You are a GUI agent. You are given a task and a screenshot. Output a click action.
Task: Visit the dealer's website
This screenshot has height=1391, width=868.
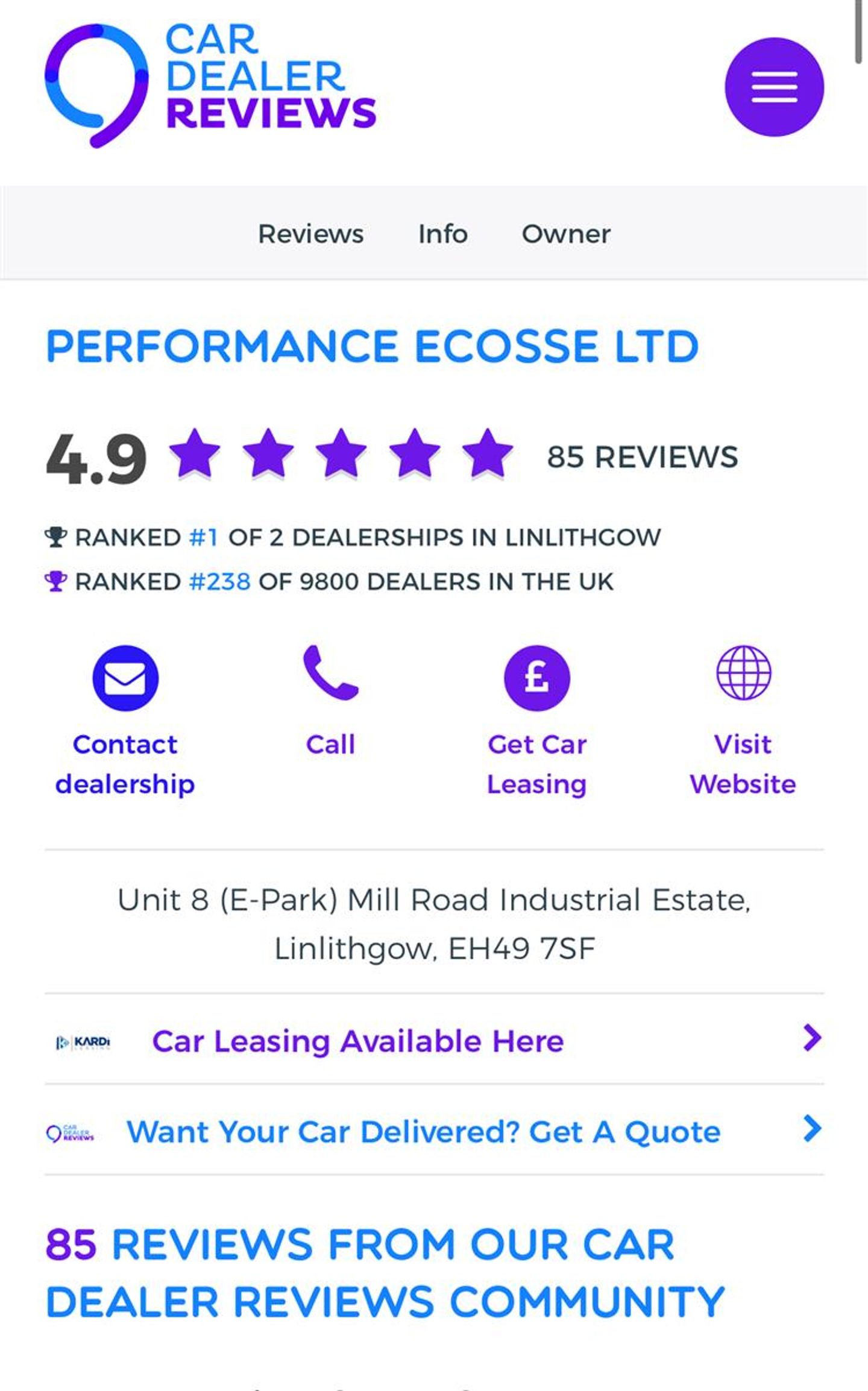(743, 674)
